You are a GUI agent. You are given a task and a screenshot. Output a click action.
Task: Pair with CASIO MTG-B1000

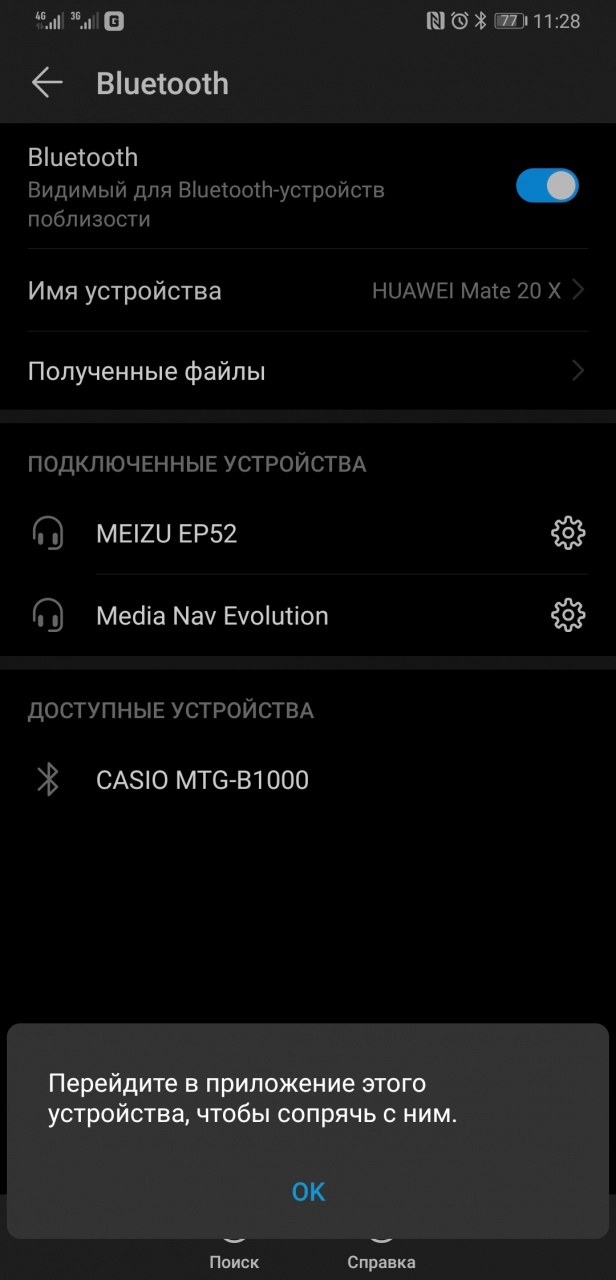point(202,780)
